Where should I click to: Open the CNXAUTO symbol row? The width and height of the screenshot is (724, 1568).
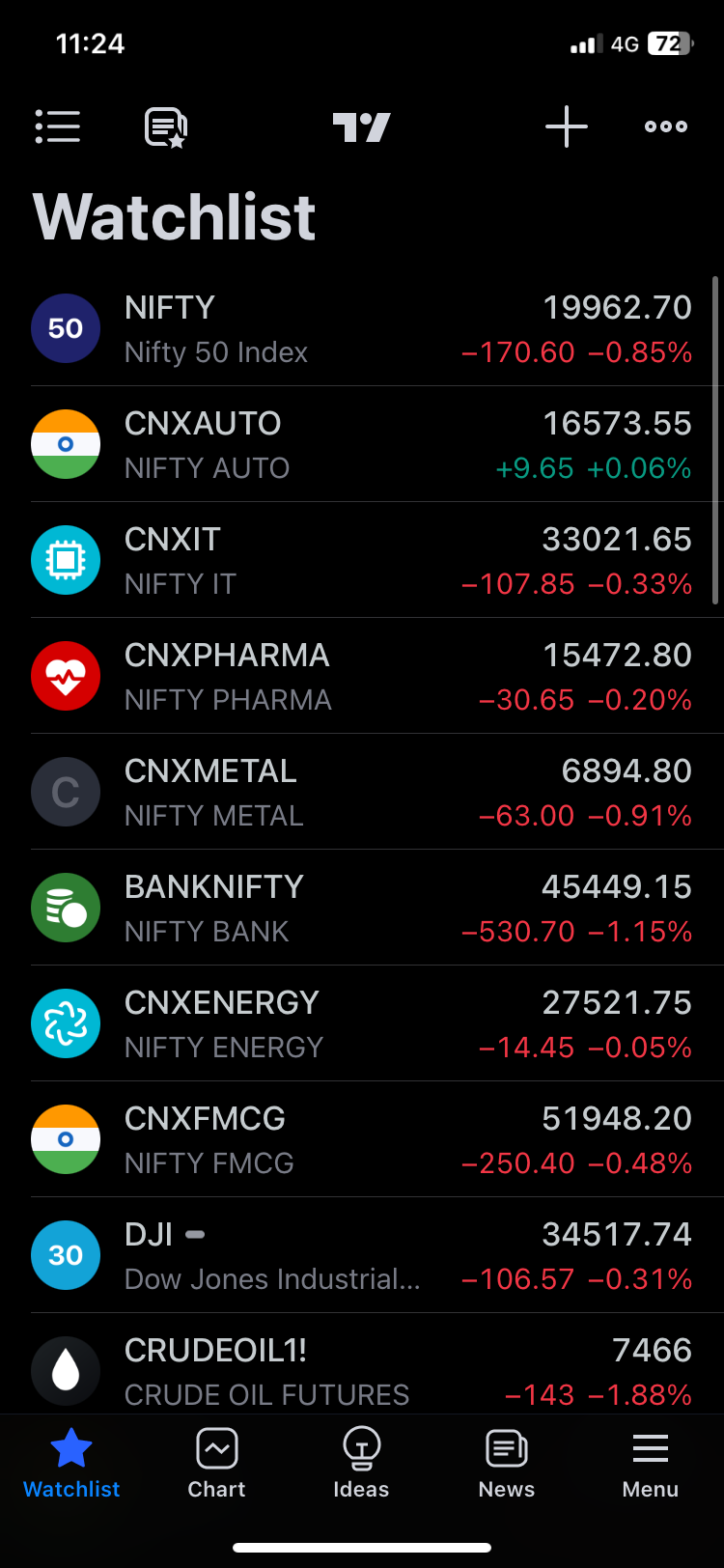[x=362, y=444]
